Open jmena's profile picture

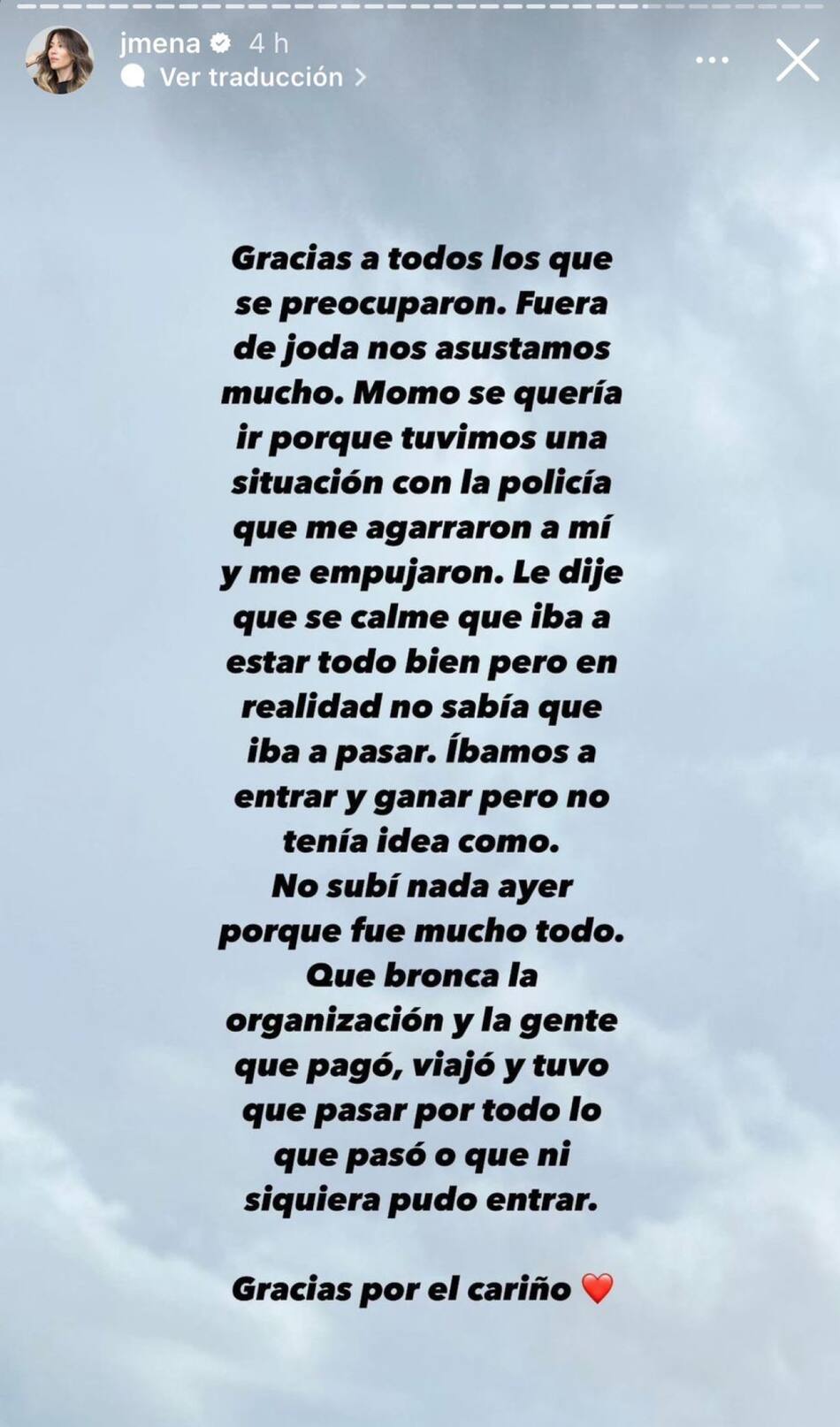point(59,59)
